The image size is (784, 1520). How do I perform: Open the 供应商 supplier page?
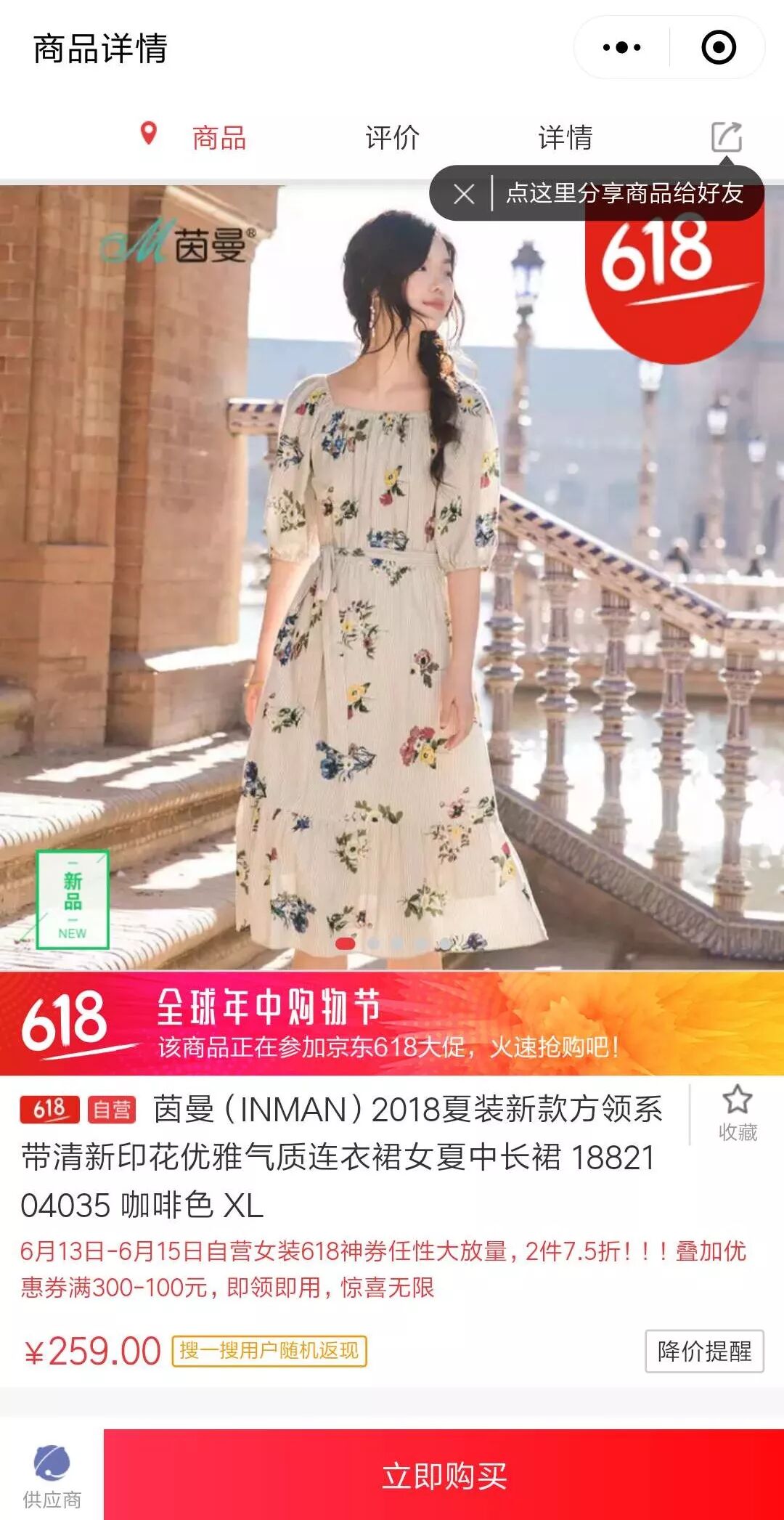[x=52, y=1474]
